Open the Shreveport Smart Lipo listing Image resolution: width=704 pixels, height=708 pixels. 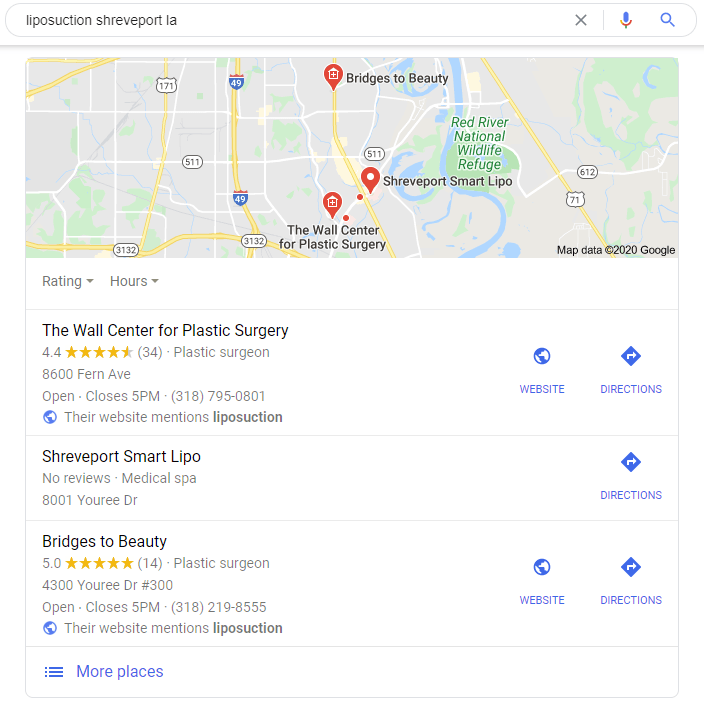(x=121, y=456)
